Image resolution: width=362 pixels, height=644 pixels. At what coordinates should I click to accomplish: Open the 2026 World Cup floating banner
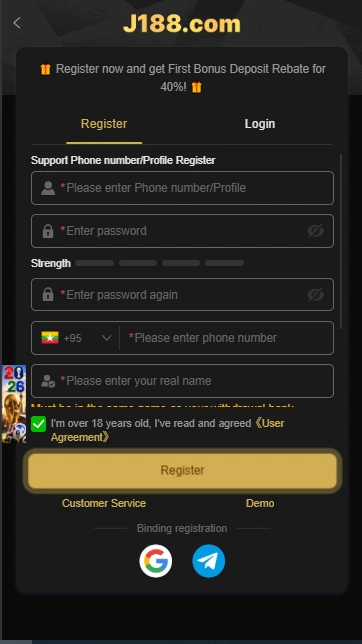14,404
